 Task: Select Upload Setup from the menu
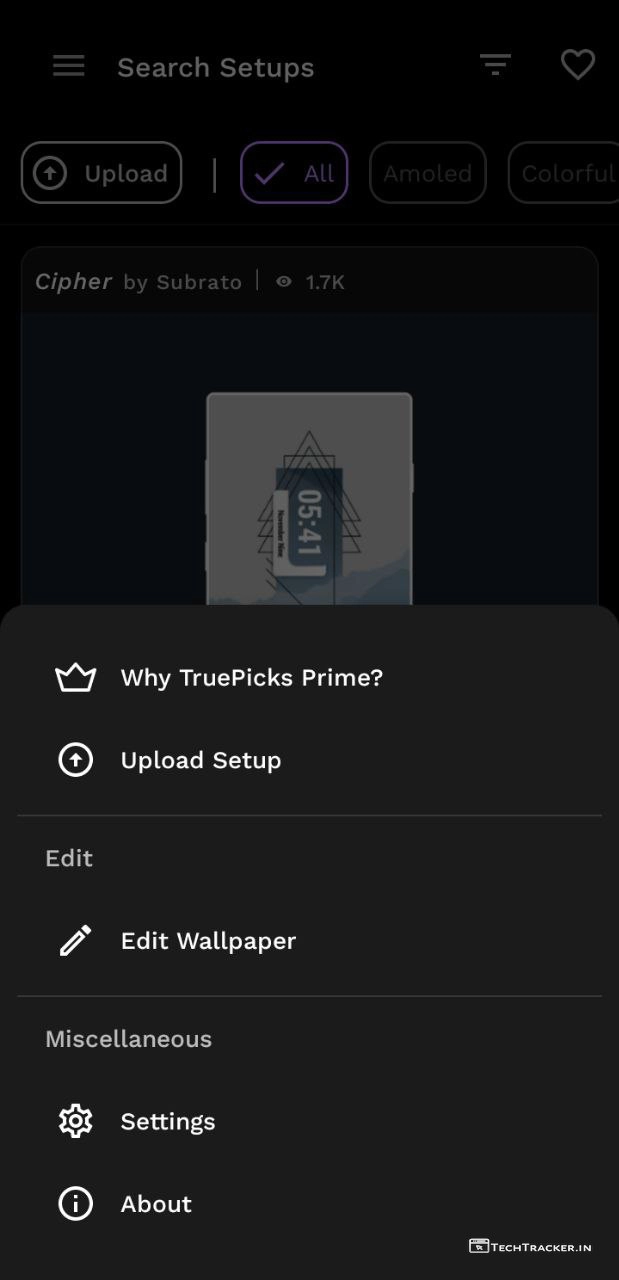click(200, 760)
